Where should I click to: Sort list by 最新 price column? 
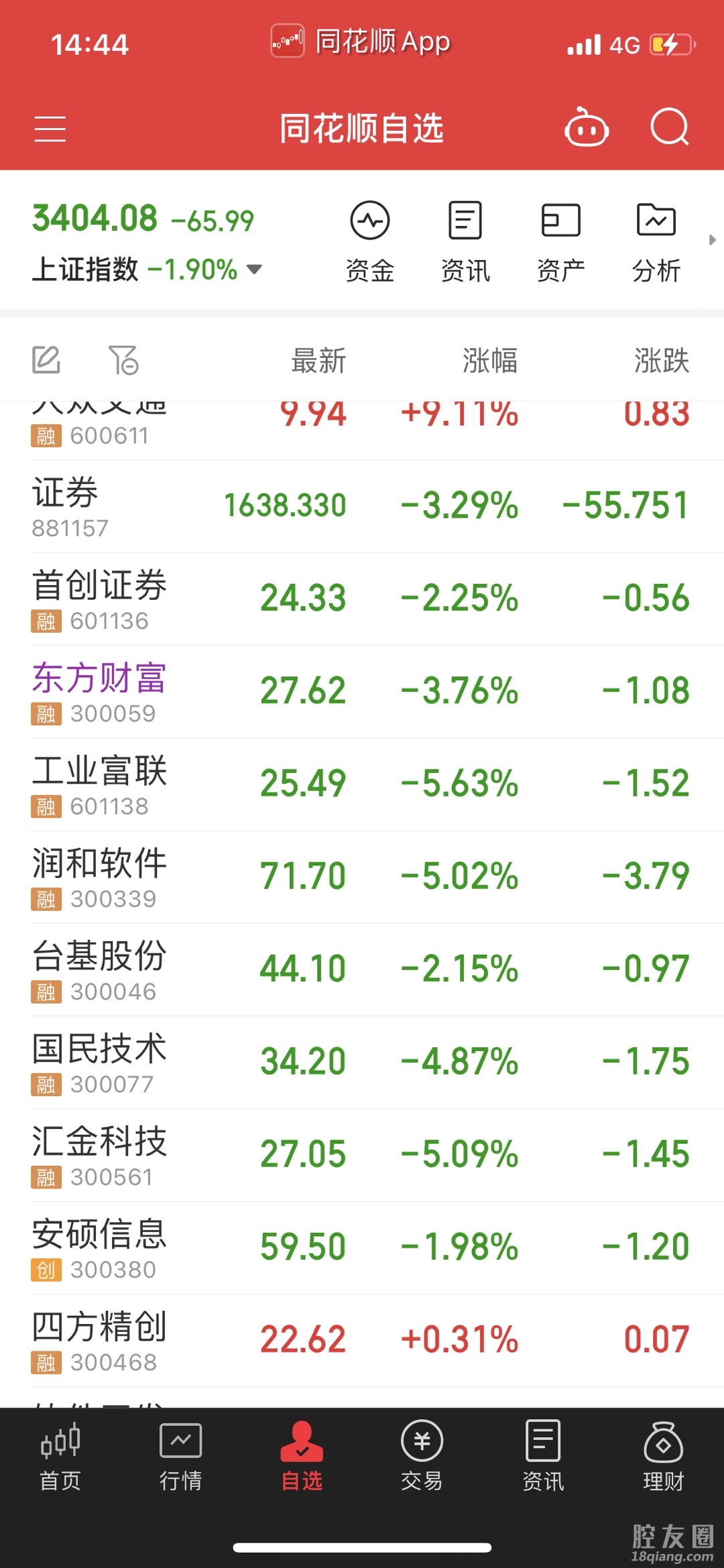318,361
